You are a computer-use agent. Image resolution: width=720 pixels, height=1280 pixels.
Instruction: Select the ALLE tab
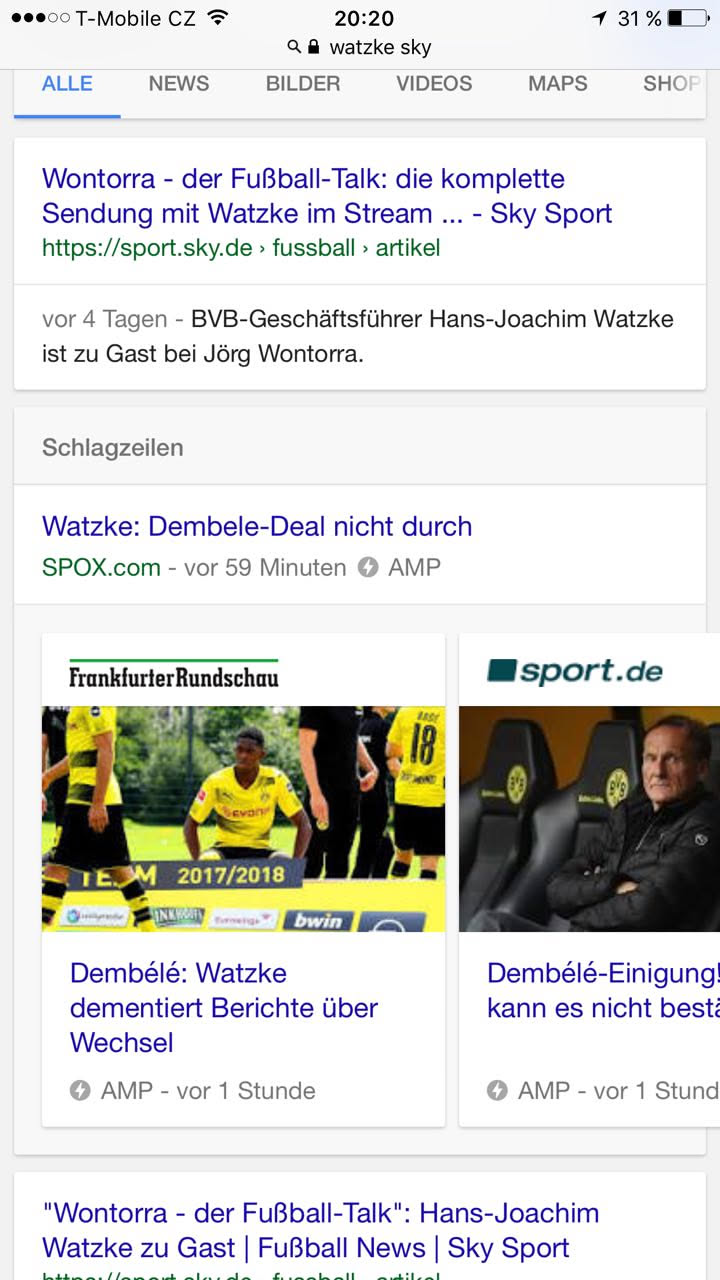coord(67,84)
